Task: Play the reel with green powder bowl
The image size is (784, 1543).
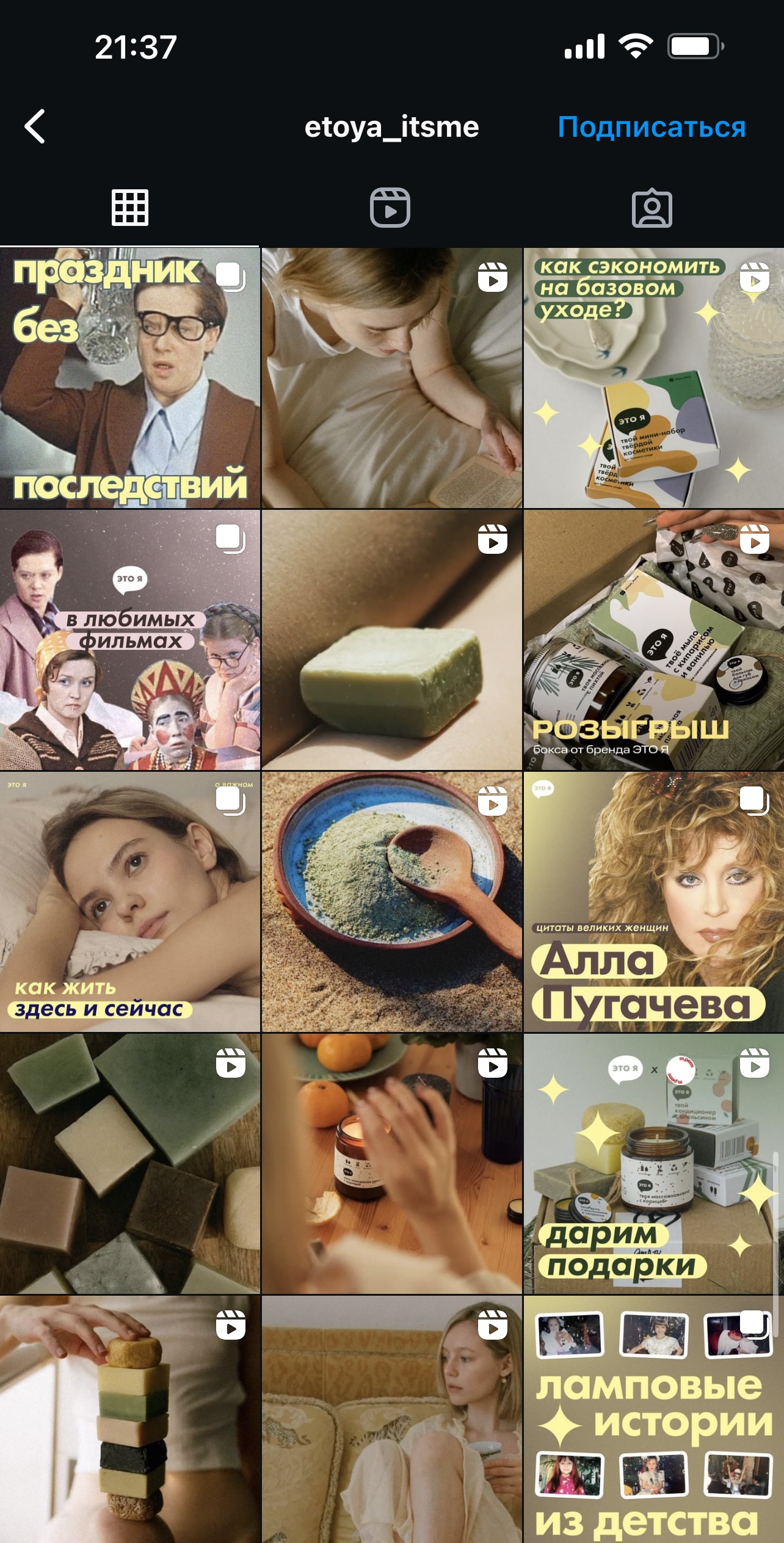Action: (x=391, y=902)
